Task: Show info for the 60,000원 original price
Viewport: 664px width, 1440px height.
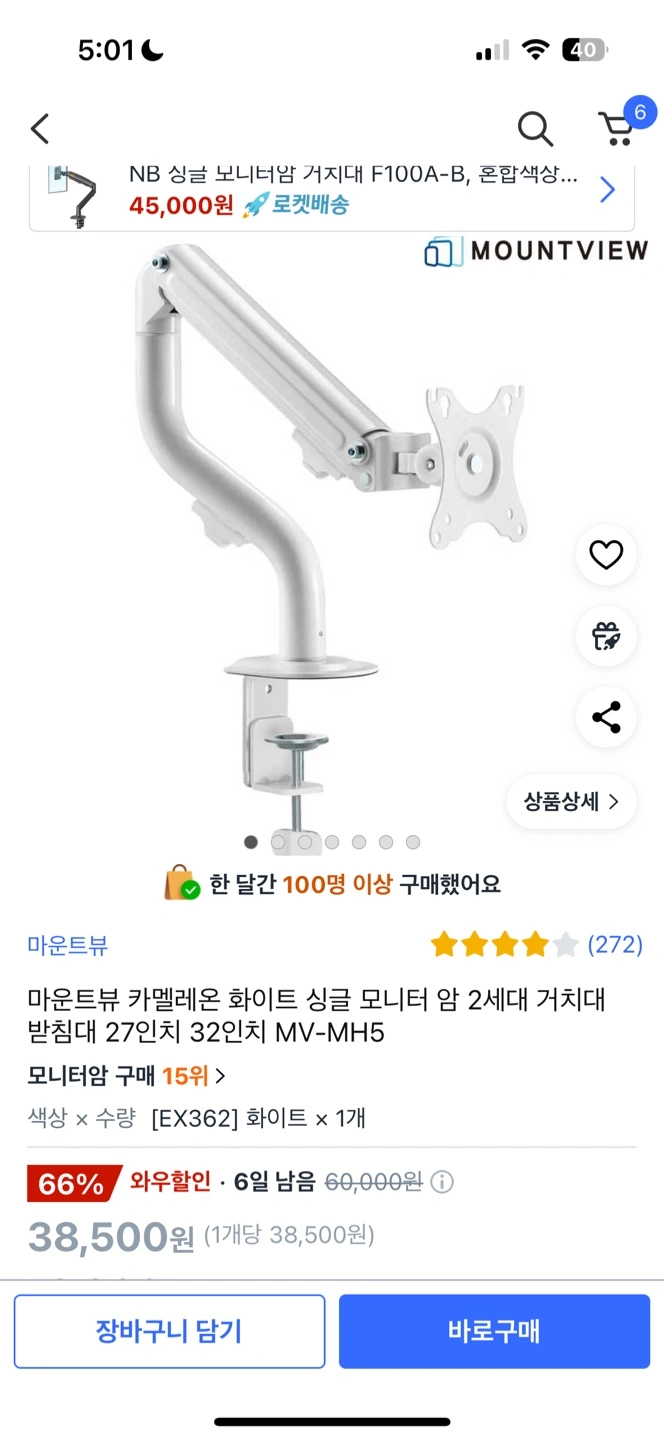Action: point(442,1182)
